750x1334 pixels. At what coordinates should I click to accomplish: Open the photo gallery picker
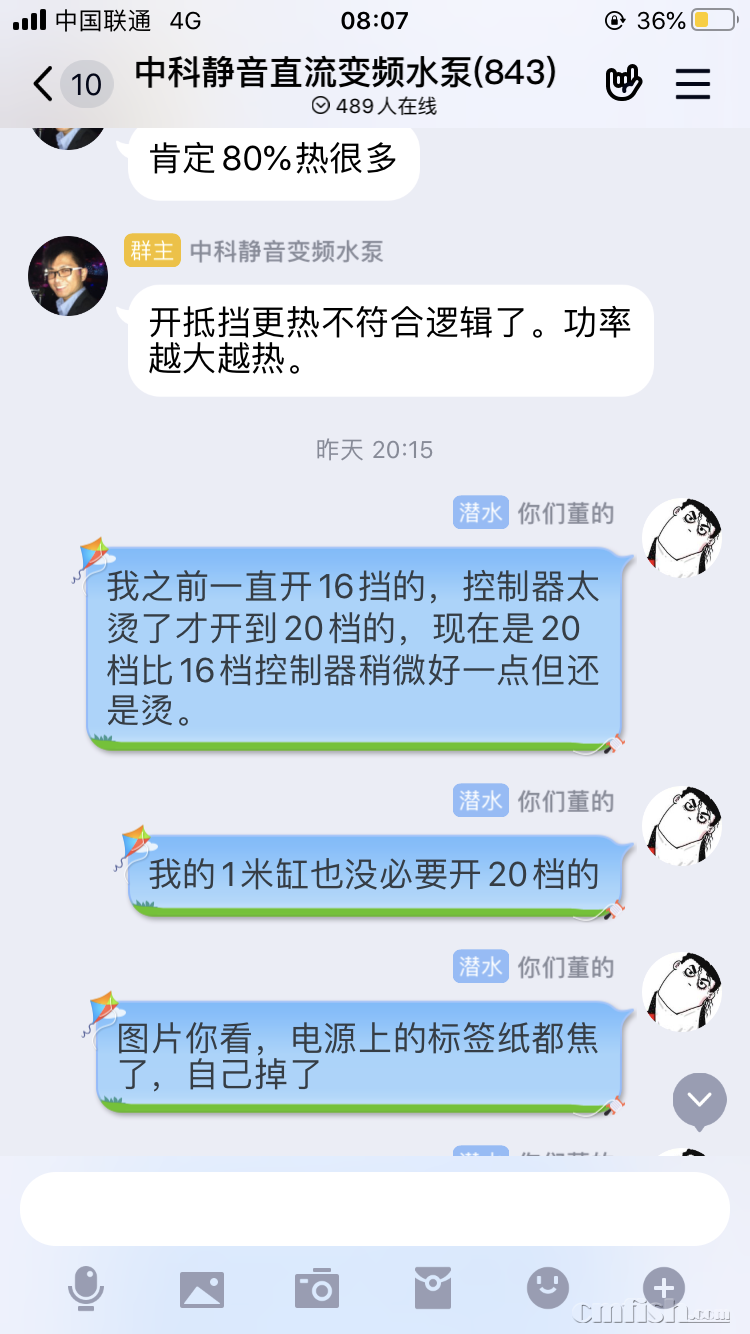(x=202, y=1288)
